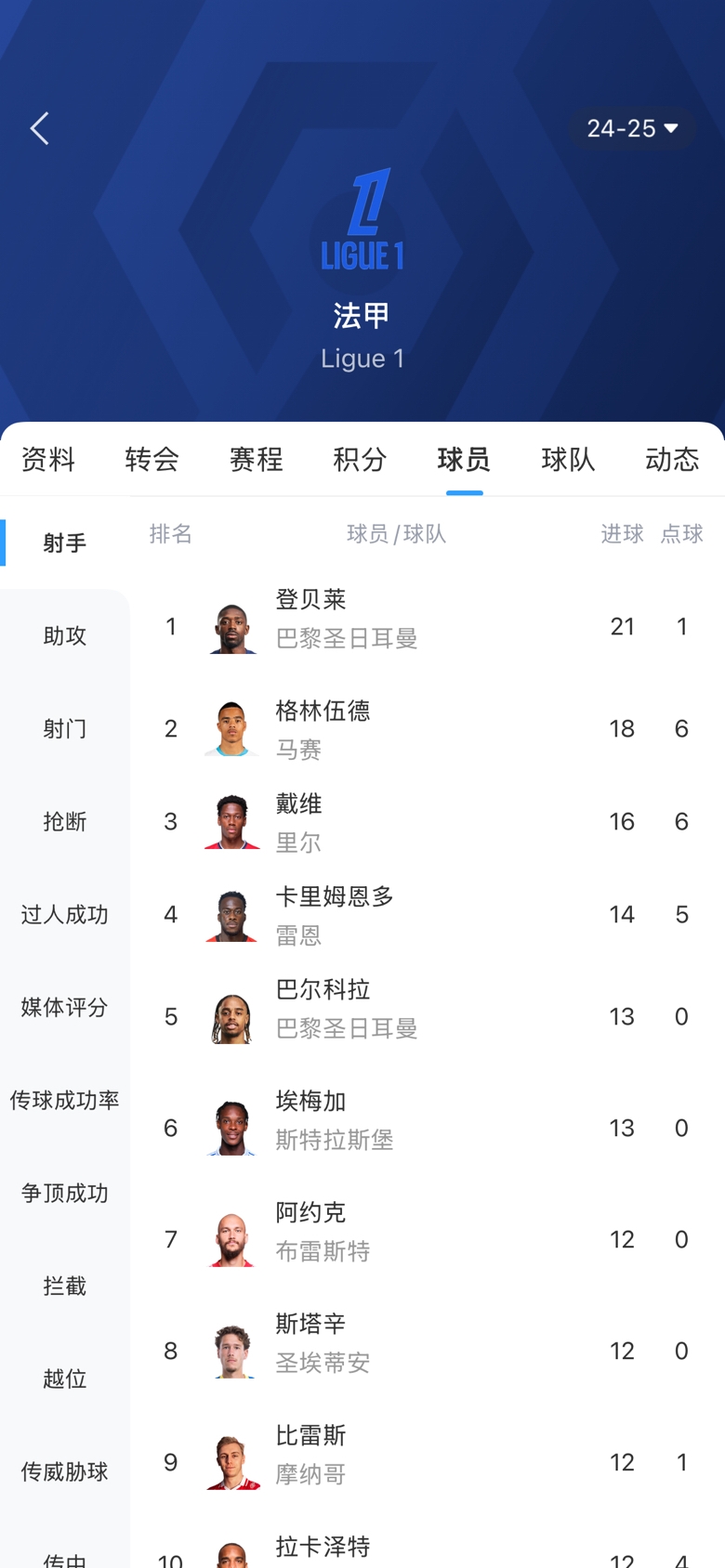Go back using the top-left arrow

[x=40, y=128]
